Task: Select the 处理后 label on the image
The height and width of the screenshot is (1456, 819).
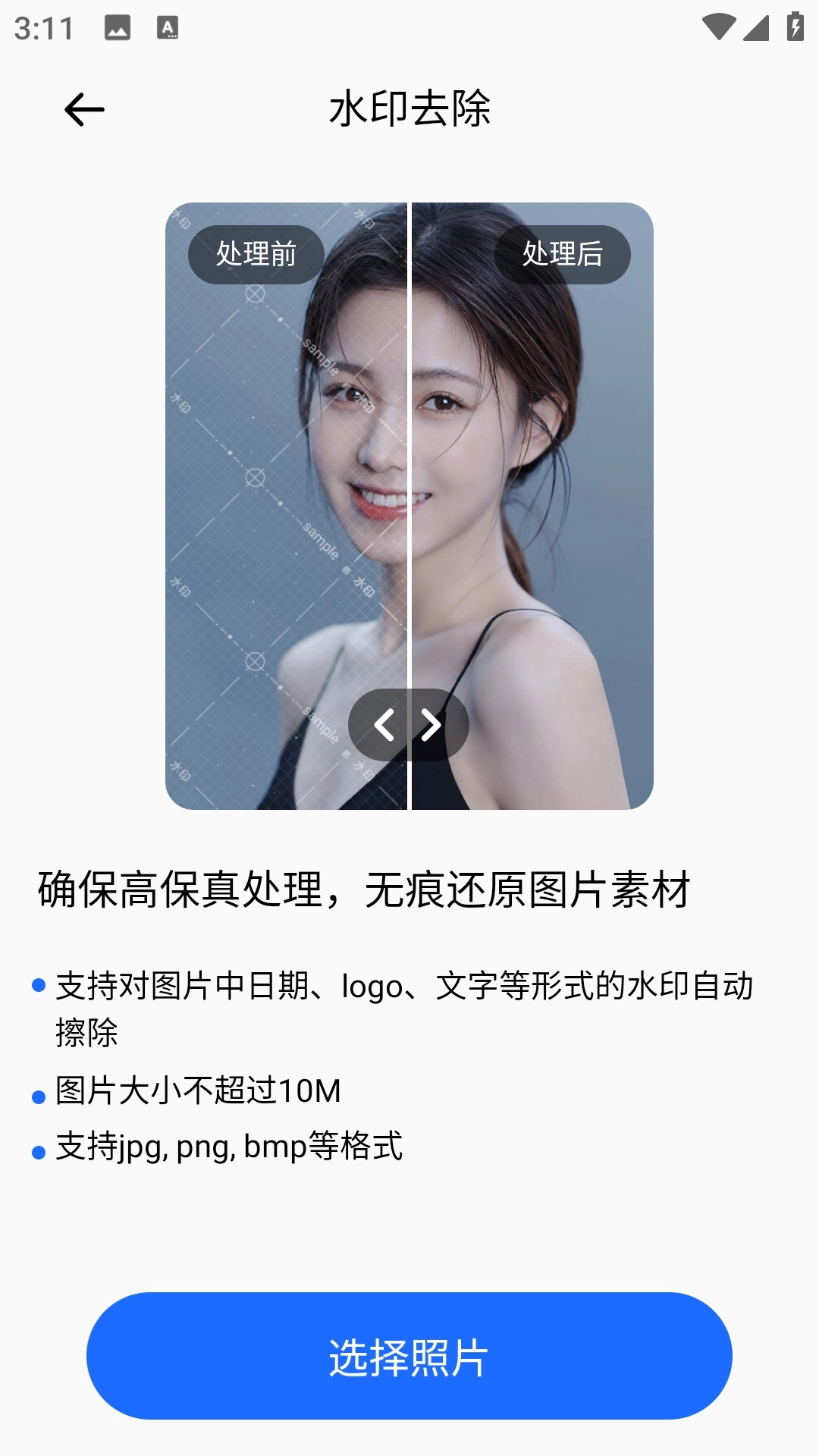Action: 561,254
